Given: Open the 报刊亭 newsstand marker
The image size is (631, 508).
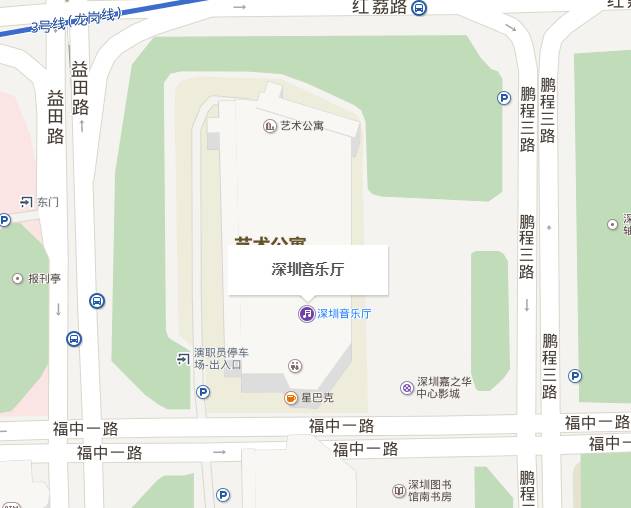Looking at the screenshot, I should click(17, 278).
